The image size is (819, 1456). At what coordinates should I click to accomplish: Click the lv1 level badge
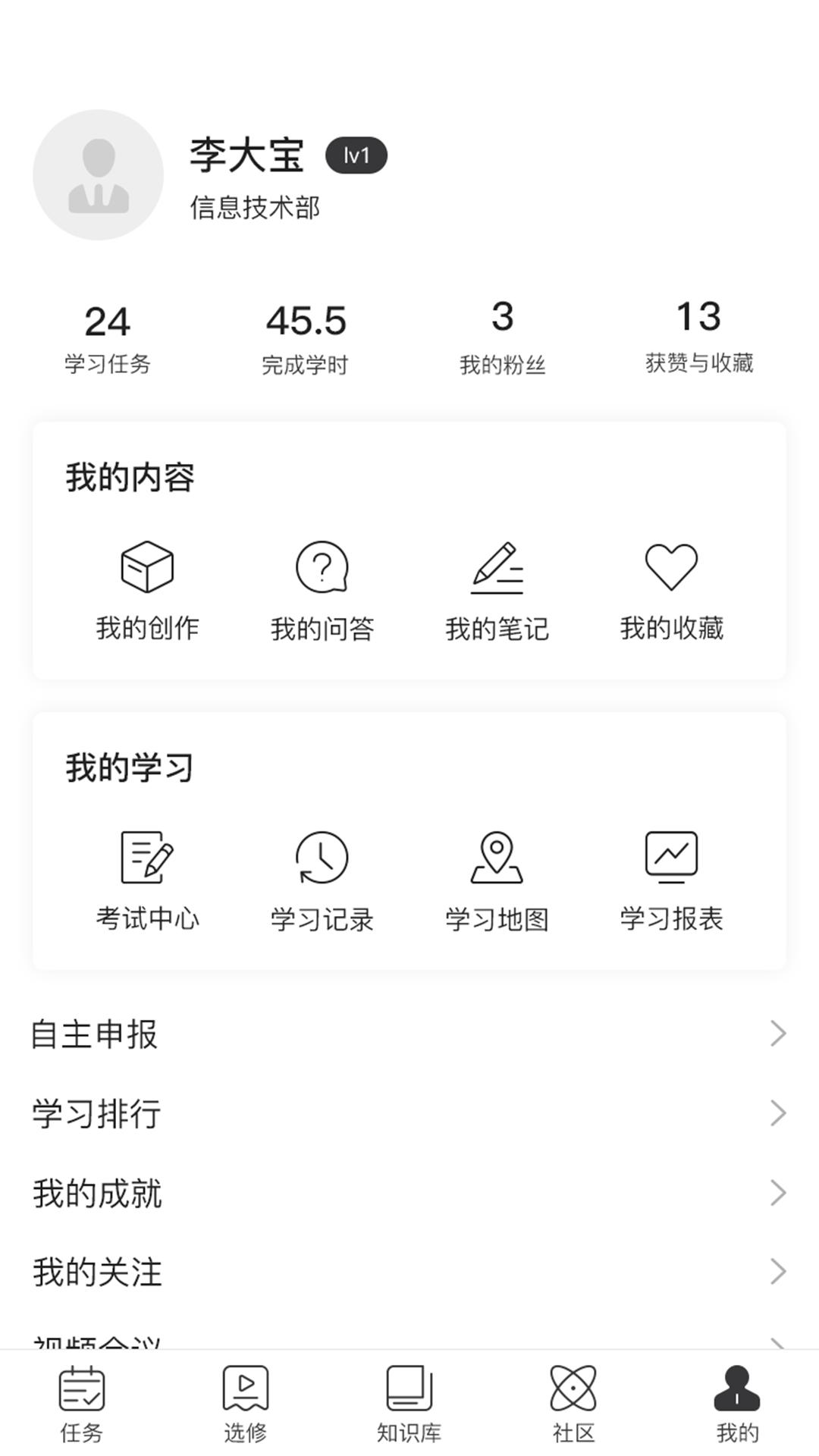coord(356,155)
